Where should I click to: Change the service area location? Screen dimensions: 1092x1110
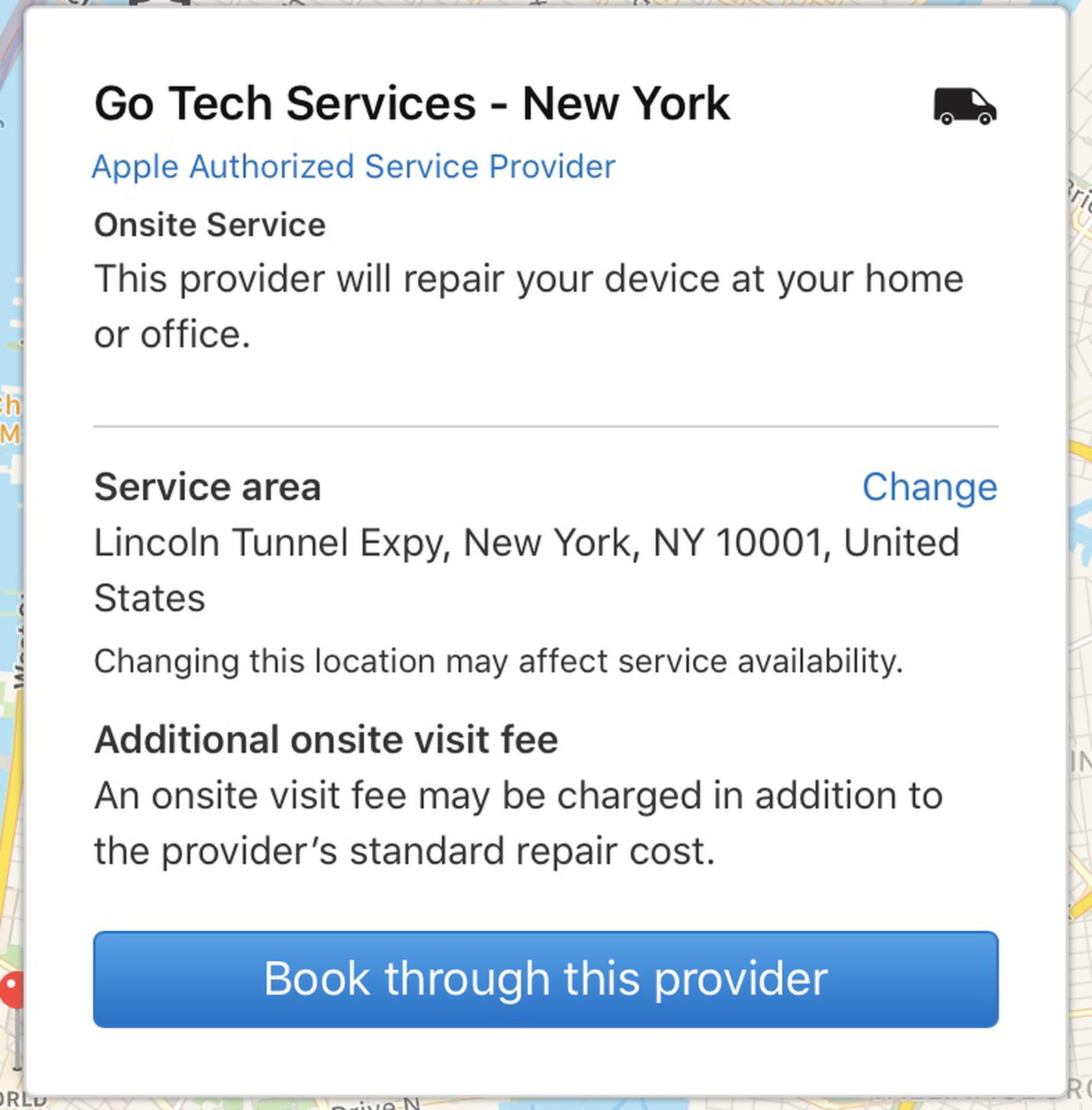click(x=929, y=487)
